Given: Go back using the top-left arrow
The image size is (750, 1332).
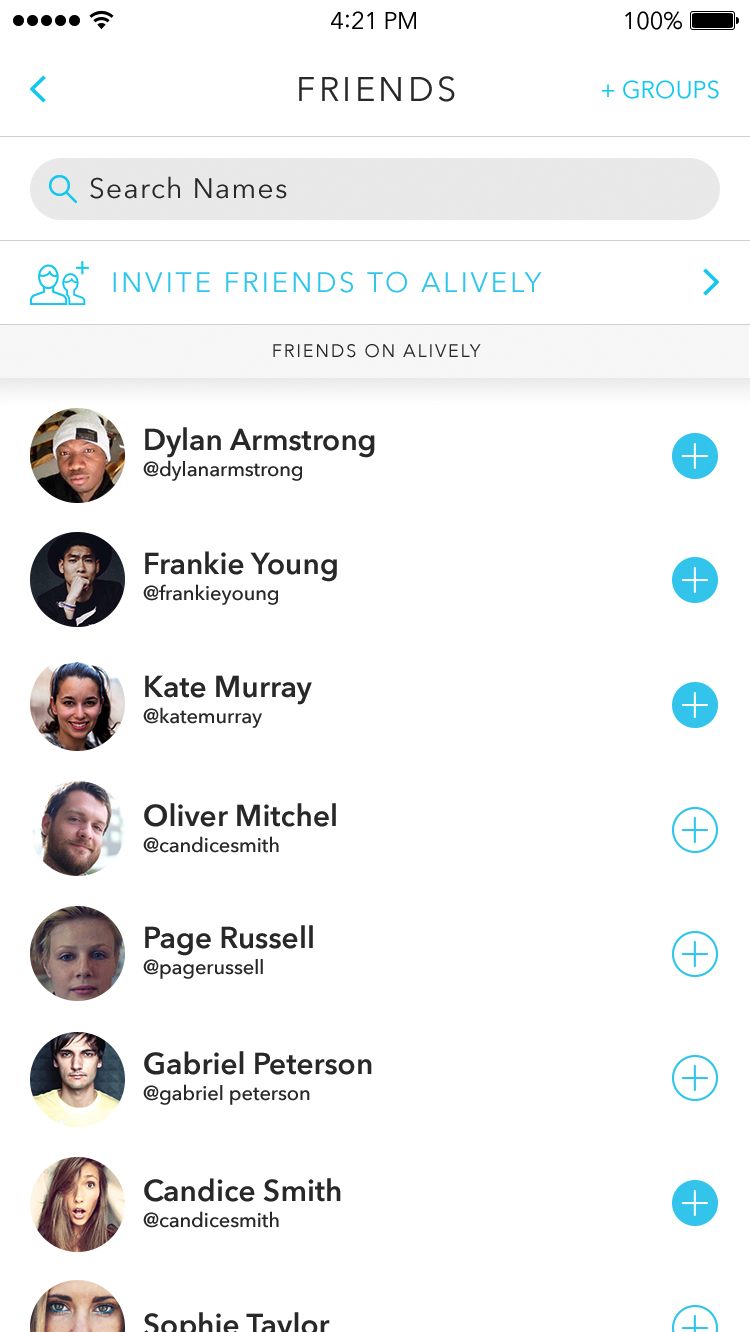Looking at the screenshot, I should coord(38,89).
